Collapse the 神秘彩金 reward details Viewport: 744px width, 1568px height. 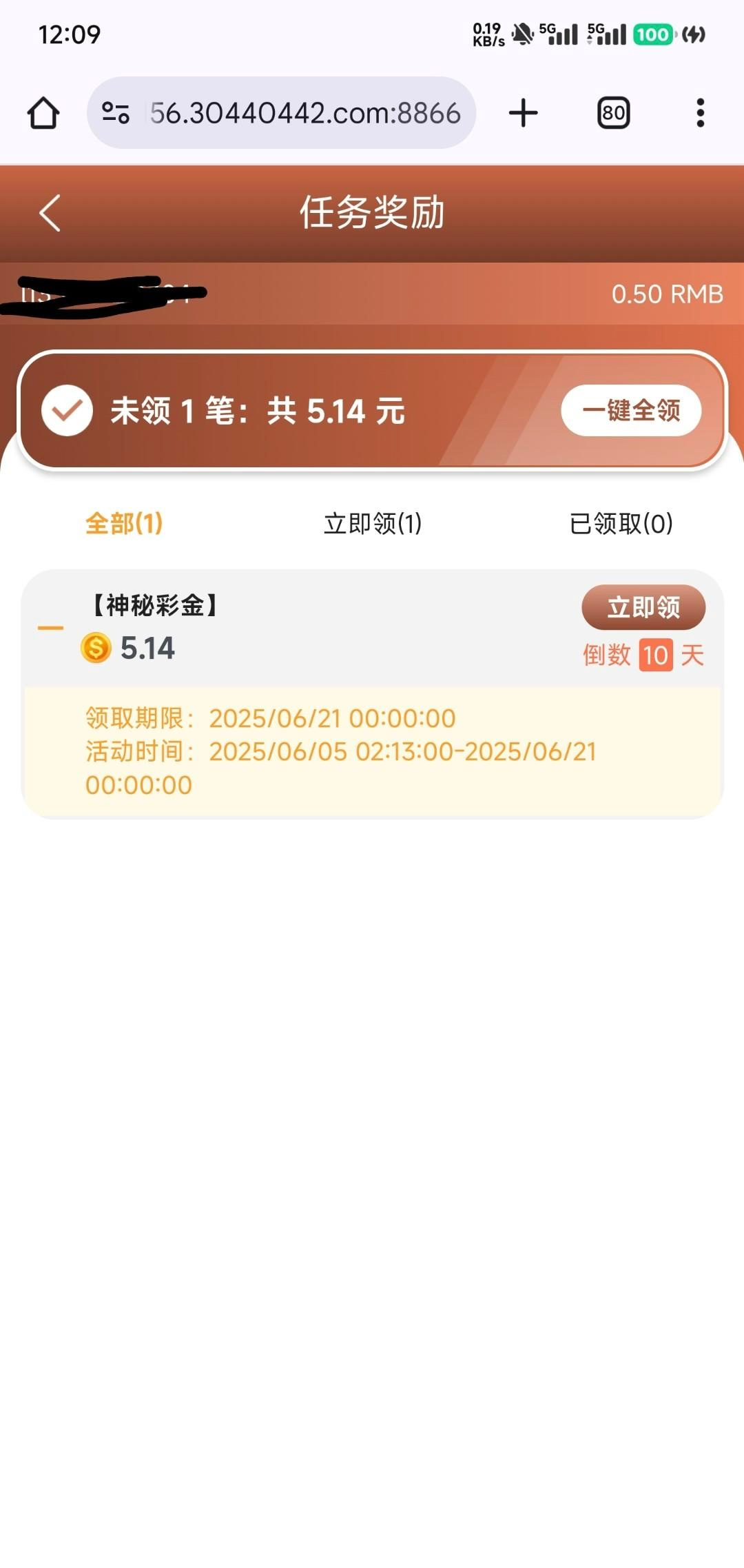(51, 628)
